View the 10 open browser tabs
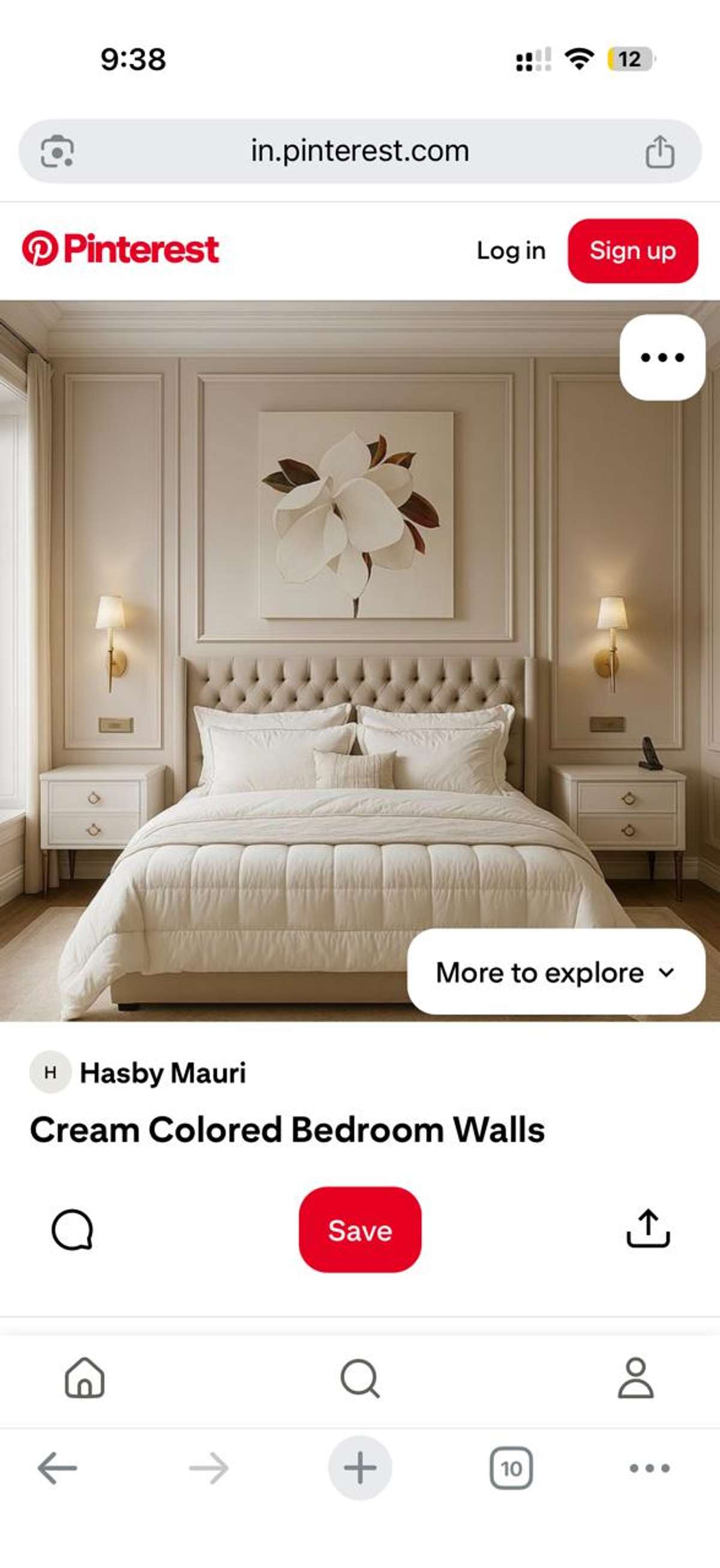 coord(511,1468)
